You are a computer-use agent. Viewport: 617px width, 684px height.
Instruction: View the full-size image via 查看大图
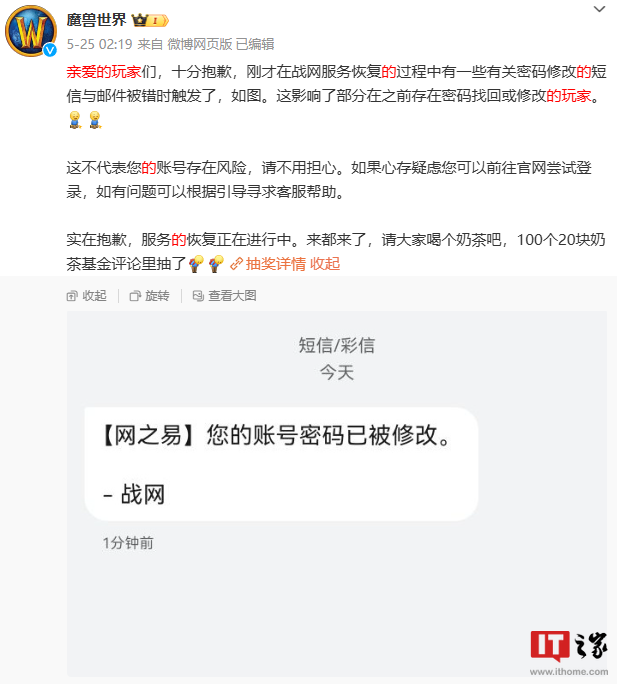pyautogui.click(x=225, y=296)
